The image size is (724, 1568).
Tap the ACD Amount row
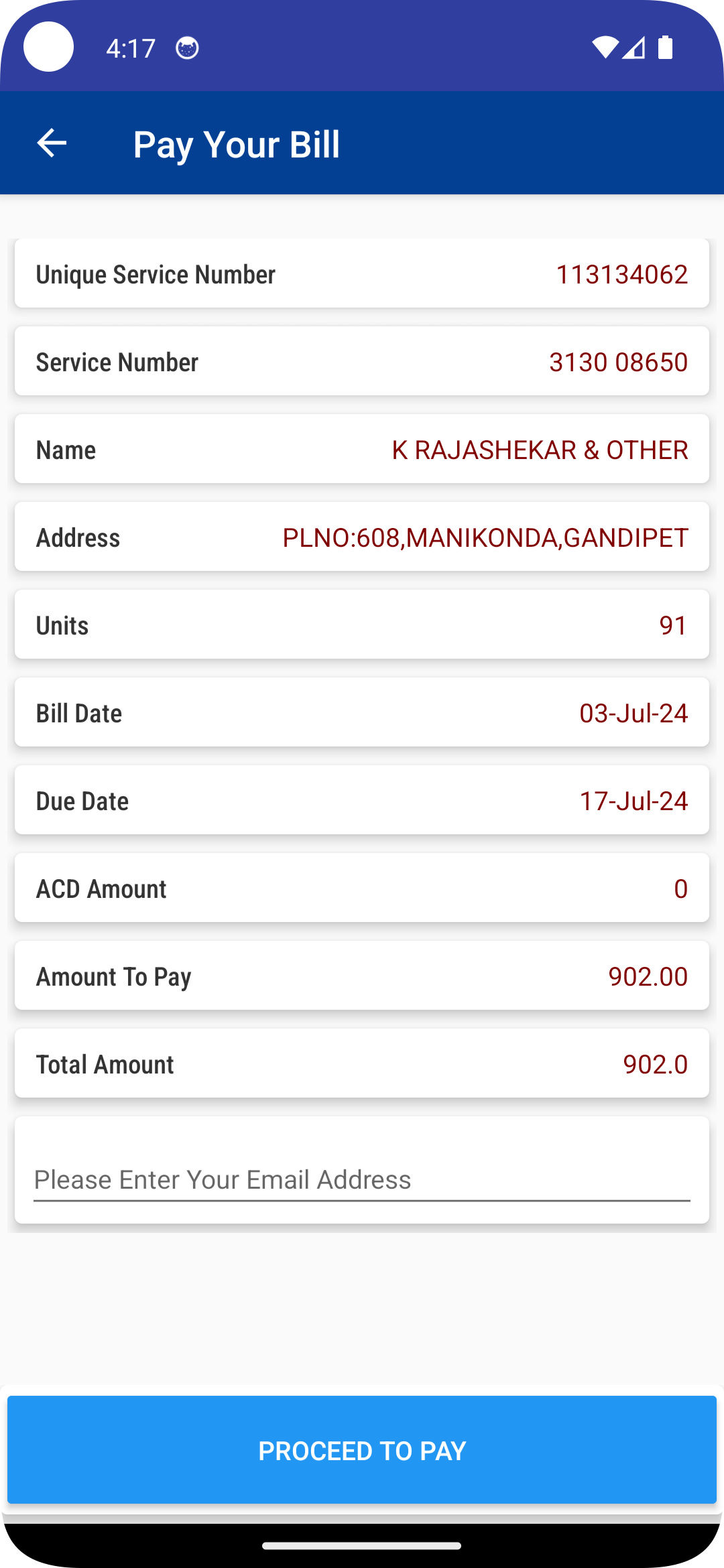coord(362,888)
